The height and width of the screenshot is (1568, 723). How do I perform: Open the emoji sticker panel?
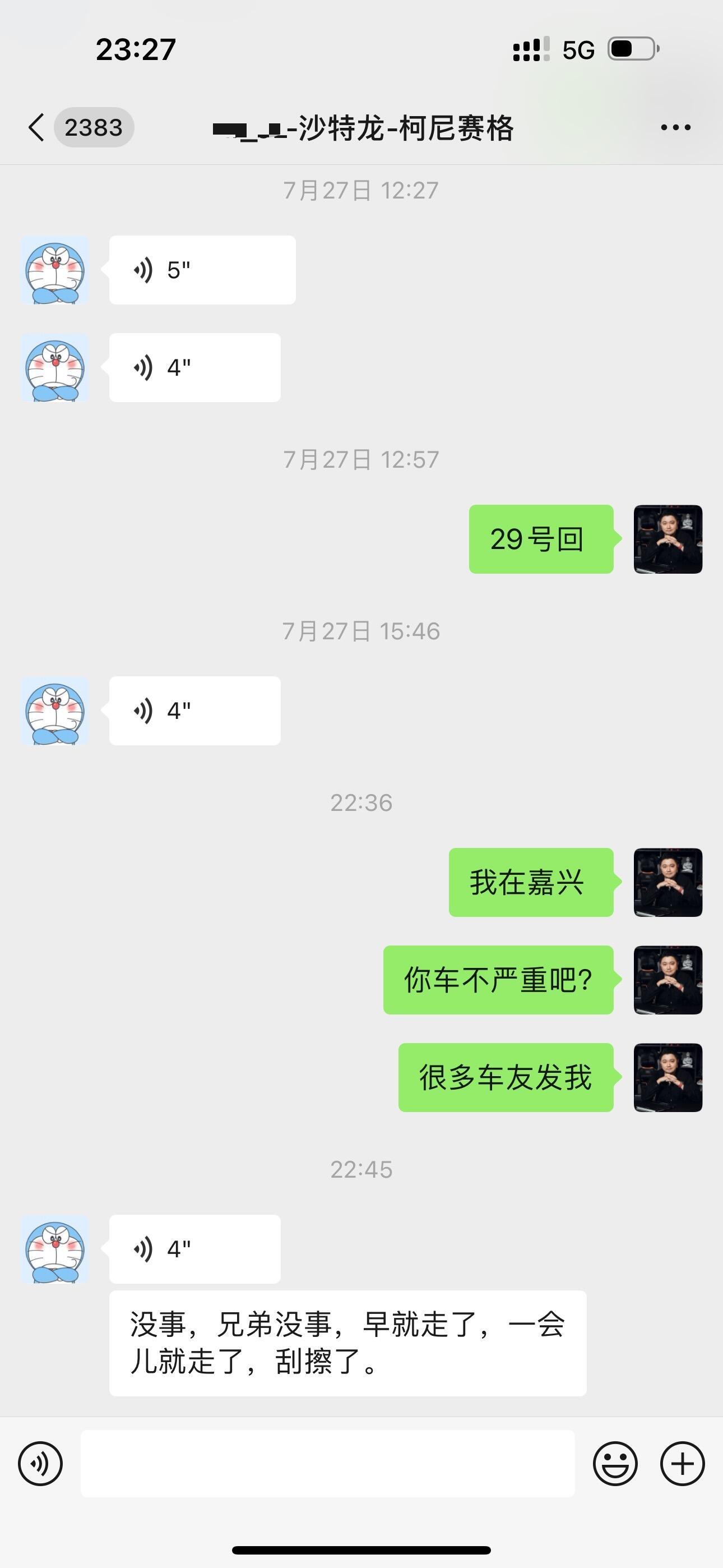point(615,1464)
